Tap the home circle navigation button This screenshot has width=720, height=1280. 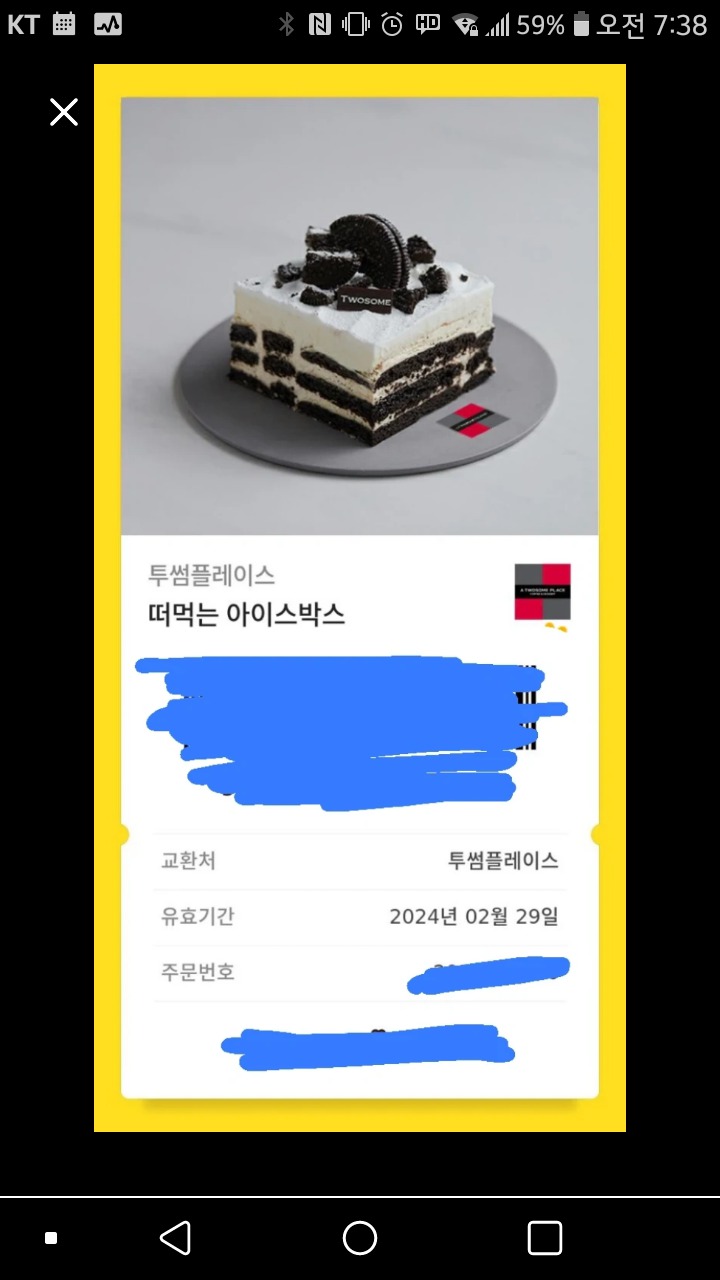tap(359, 1238)
